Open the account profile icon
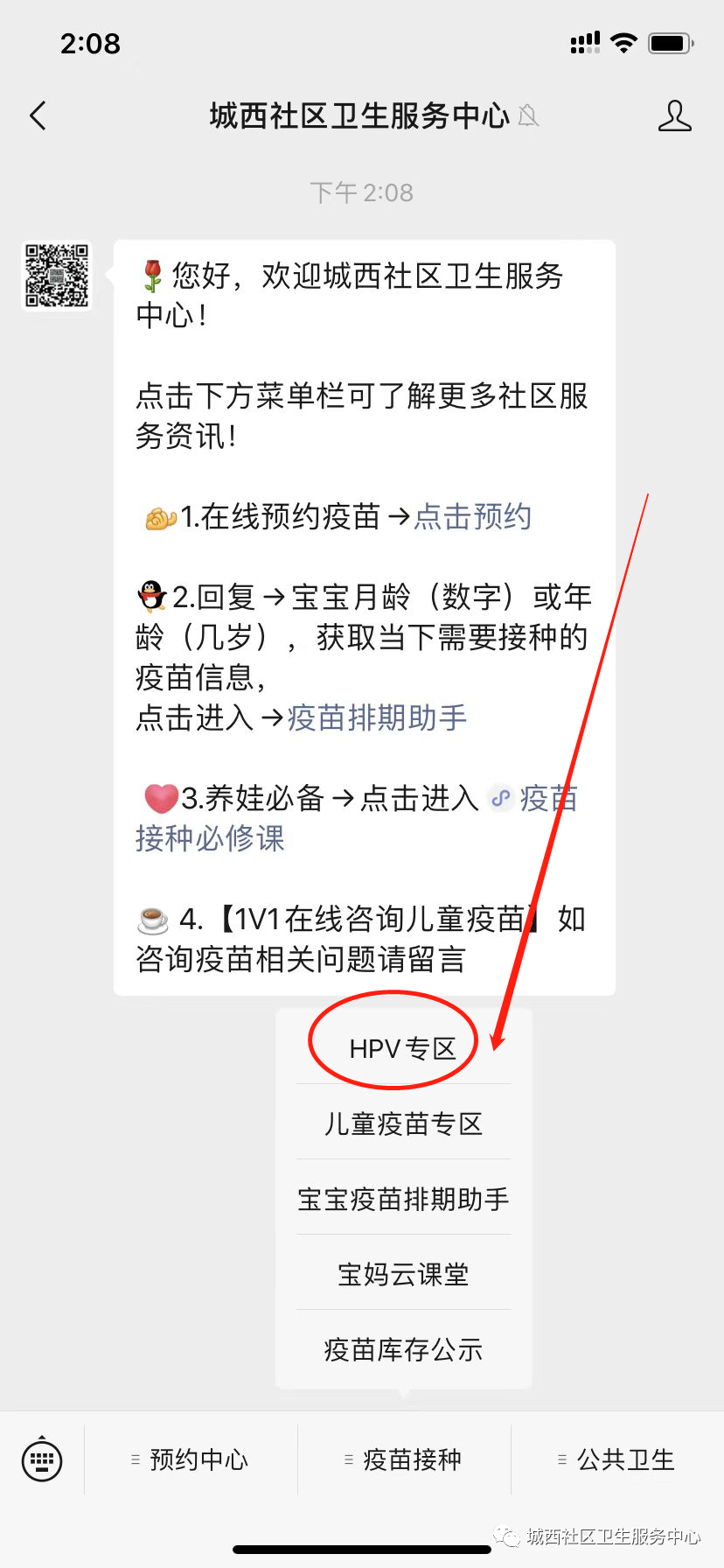724x1568 pixels. click(674, 115)
